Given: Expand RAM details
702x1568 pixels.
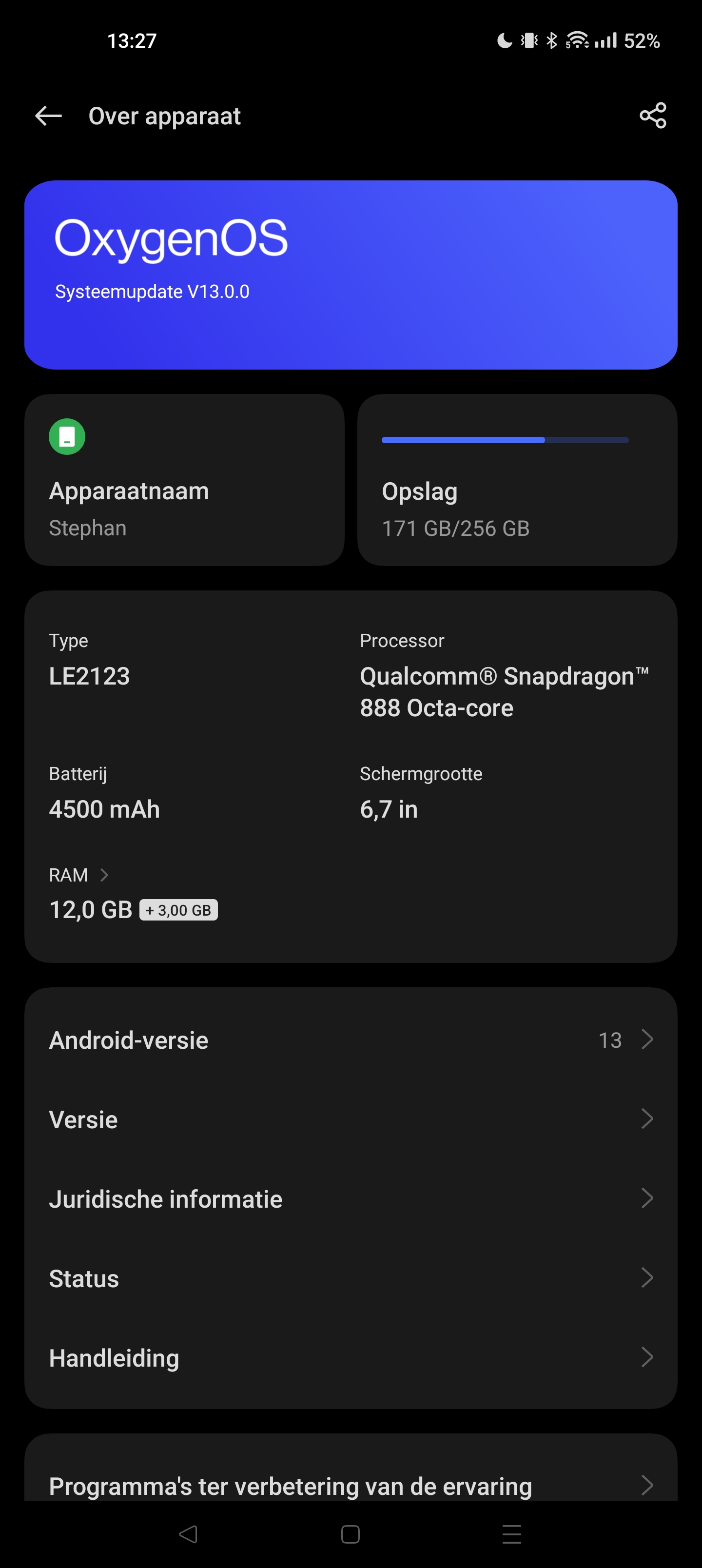Looking at the screenshot, I should [79, 875].
